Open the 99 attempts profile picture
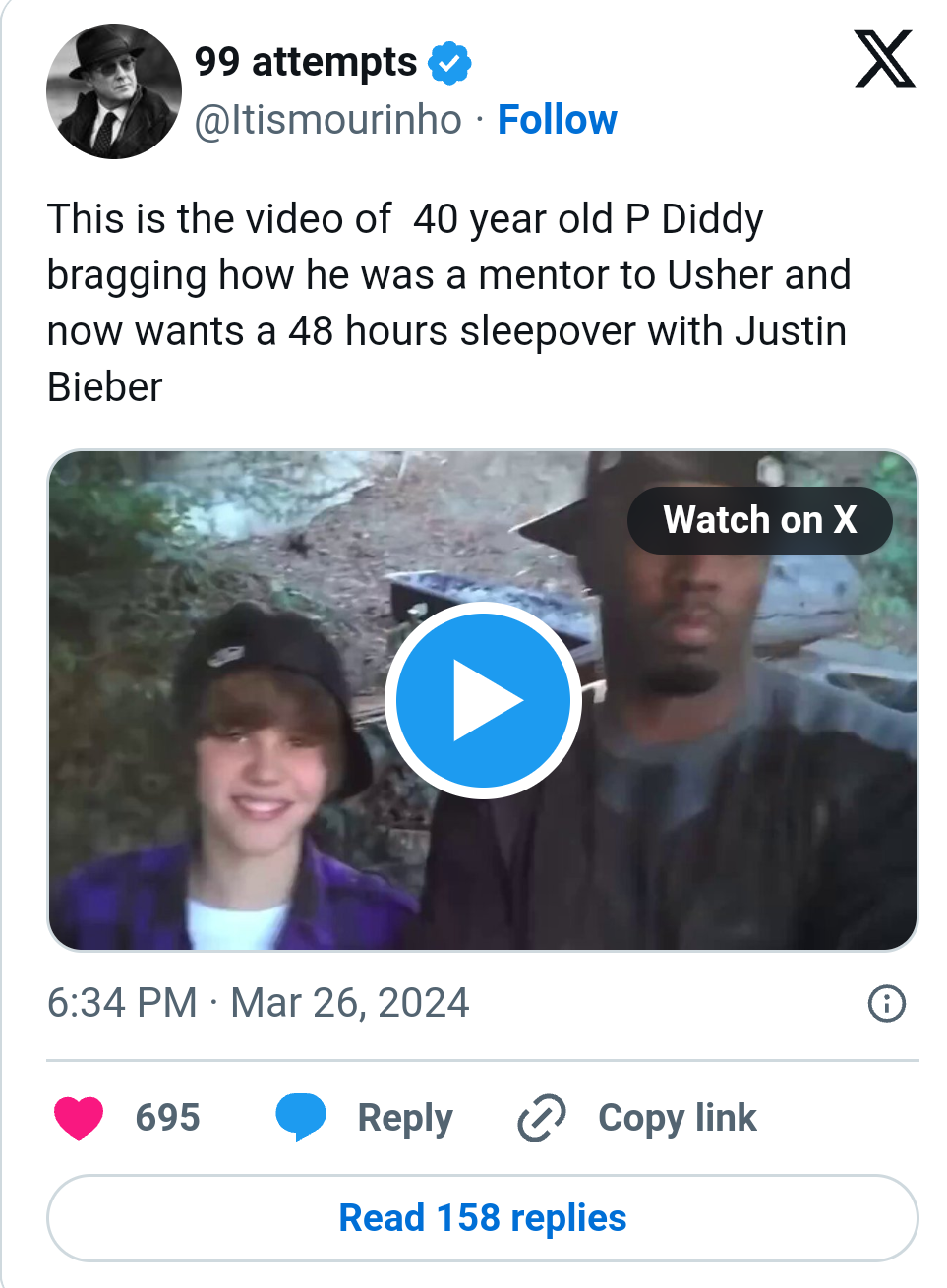Viewport: 947px width, 1288px height. pos(114,91)
